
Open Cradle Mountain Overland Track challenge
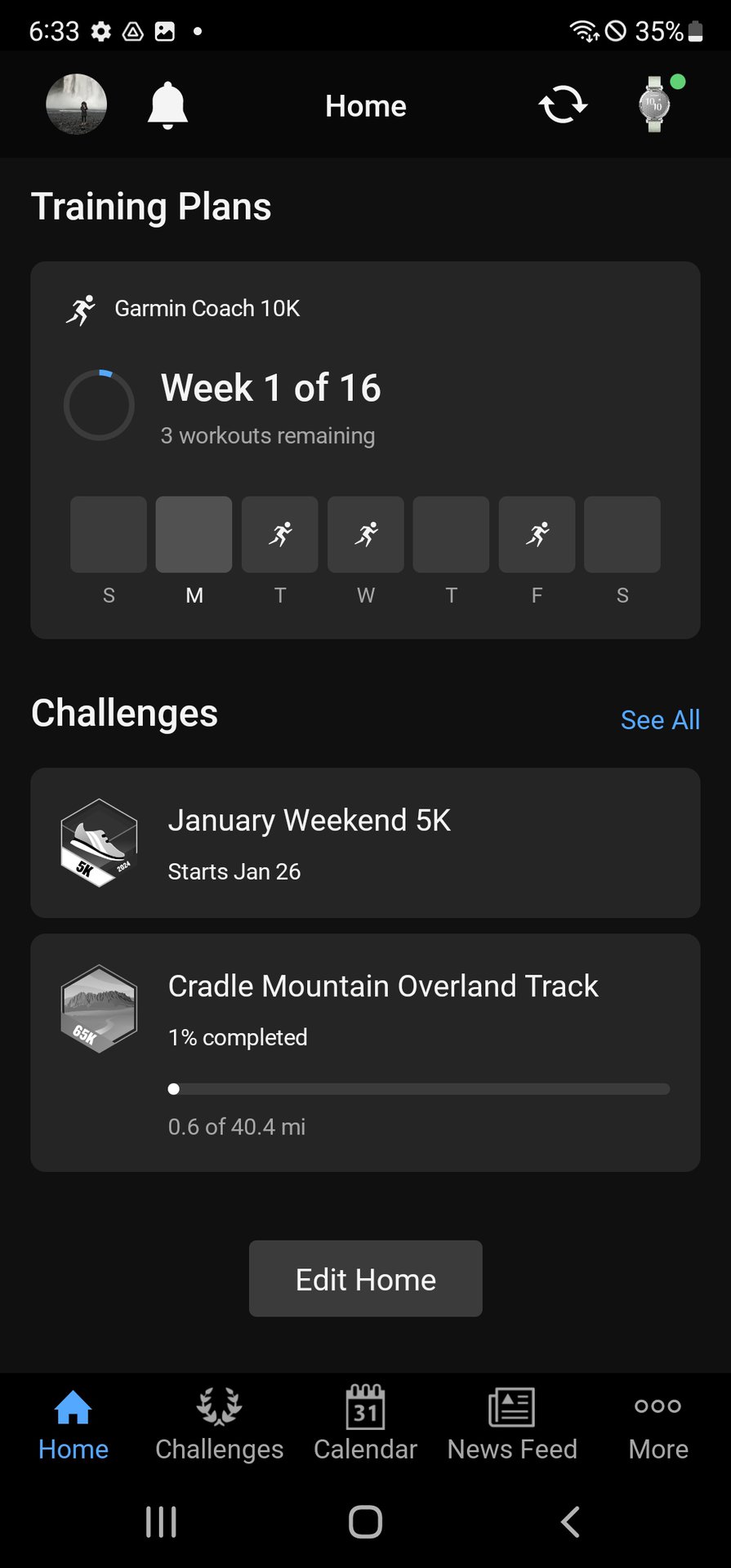click(365, 1052)
